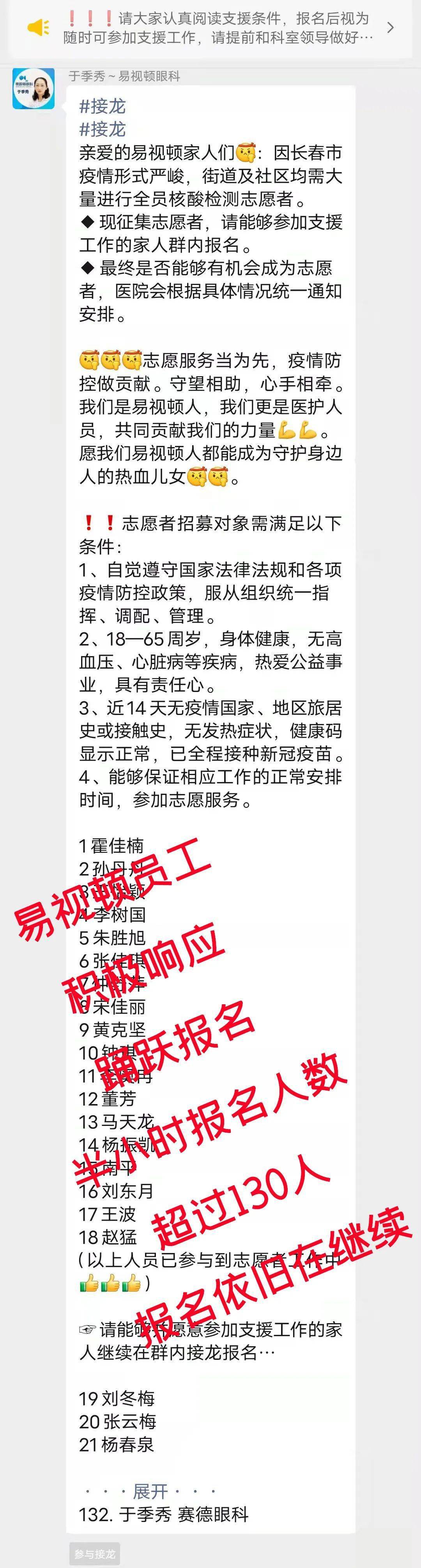Image resolution: width=421 pixels, height=1568 pixels.
Task: Open the first #接龙 hashtag link
Action: [x=102, y=106]
